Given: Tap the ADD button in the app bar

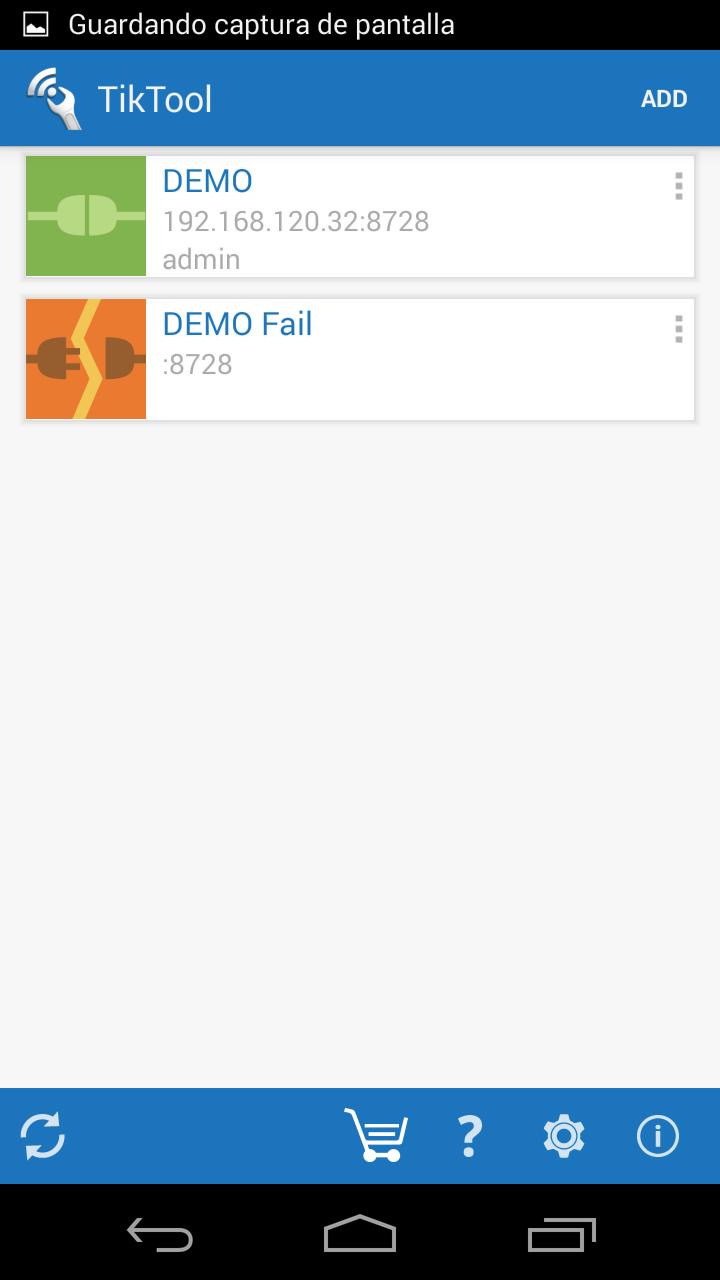Looking at the screenshot, I should click(x=664, y=99).
